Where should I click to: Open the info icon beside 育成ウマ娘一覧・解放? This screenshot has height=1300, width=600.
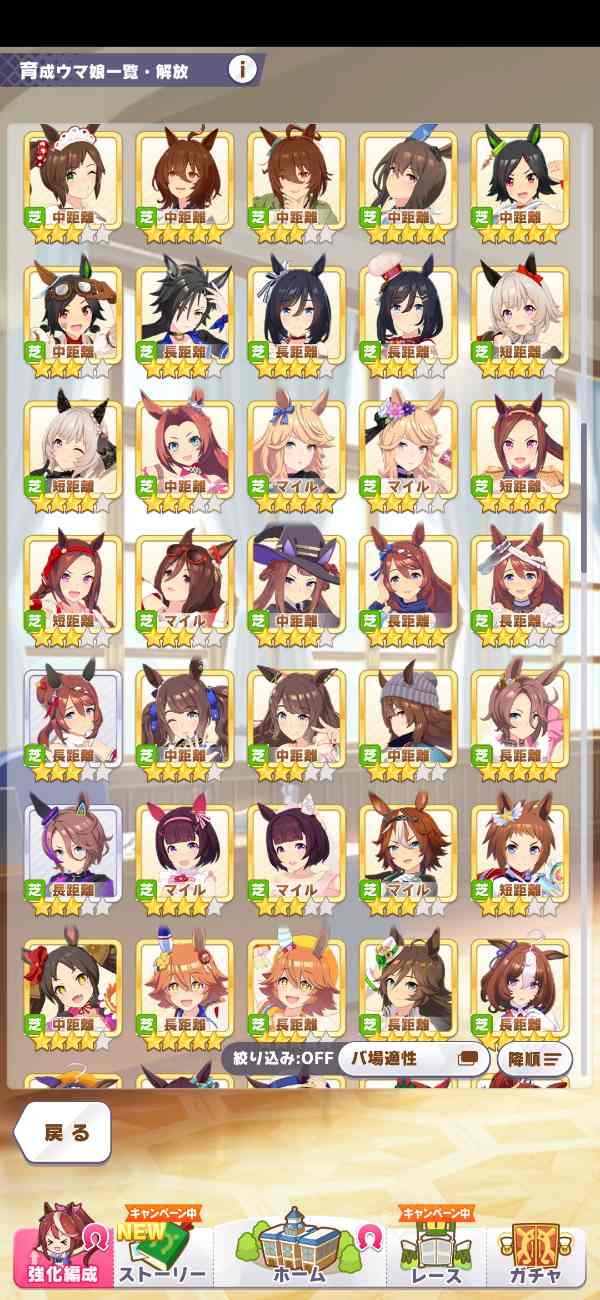(x=243, y=70)
